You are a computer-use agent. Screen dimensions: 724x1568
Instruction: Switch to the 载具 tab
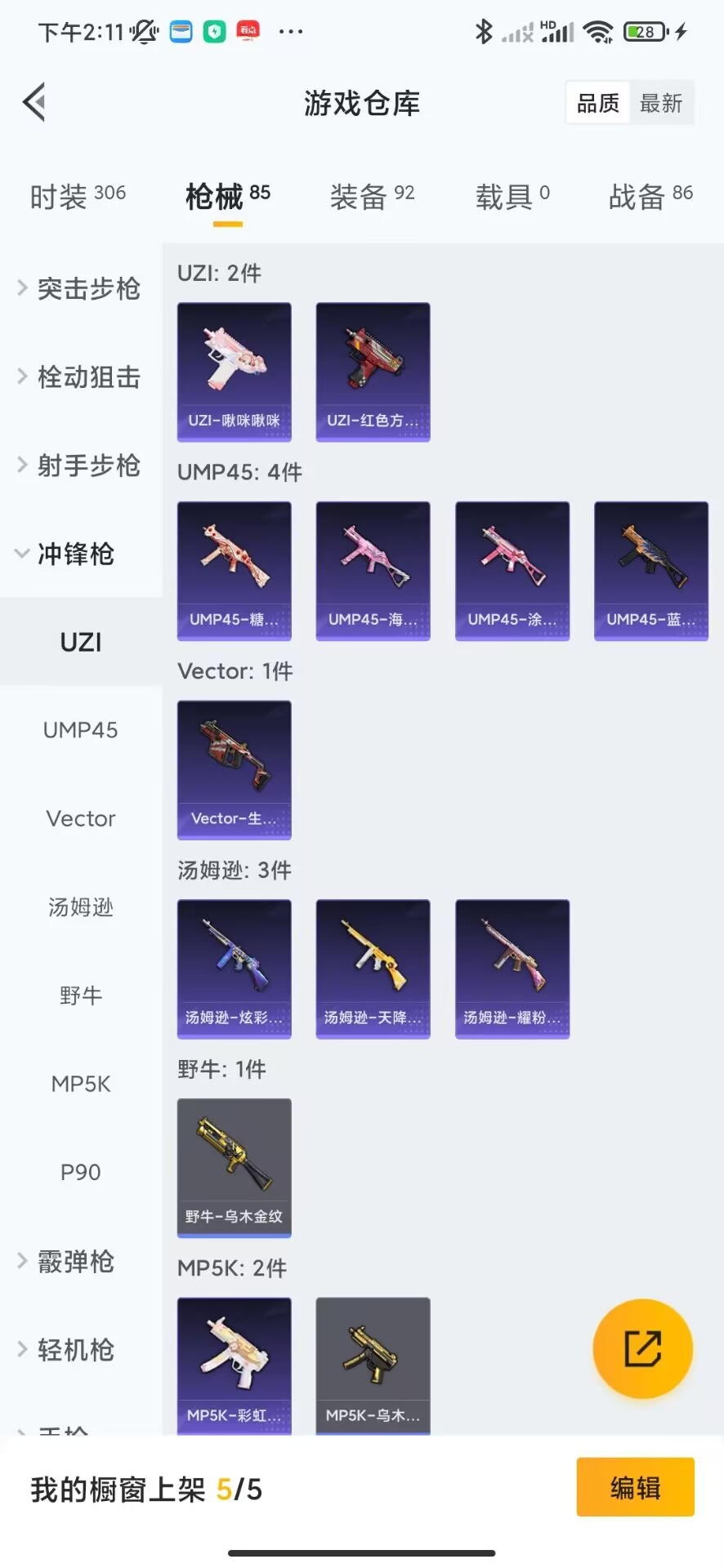(x=512, y=196)
